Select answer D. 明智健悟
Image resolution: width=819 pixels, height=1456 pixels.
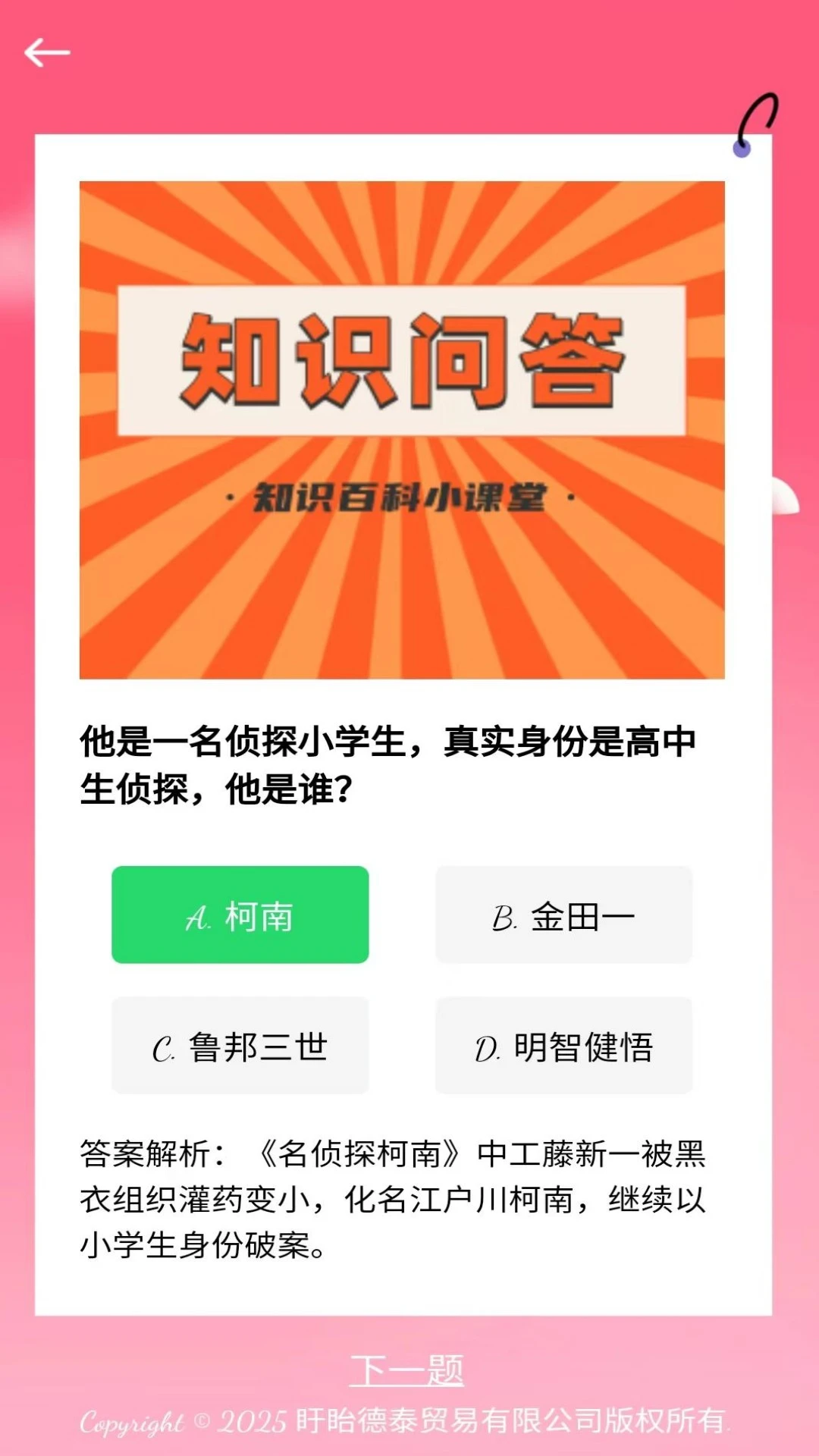[563, 1046]
